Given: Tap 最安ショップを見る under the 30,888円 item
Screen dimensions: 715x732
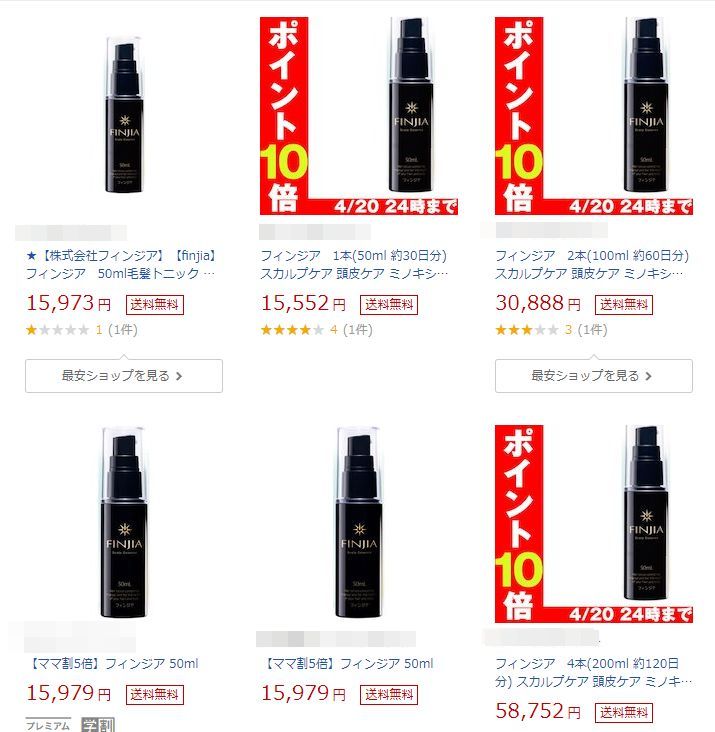Looking at the screenshot, I should (593, 376).
